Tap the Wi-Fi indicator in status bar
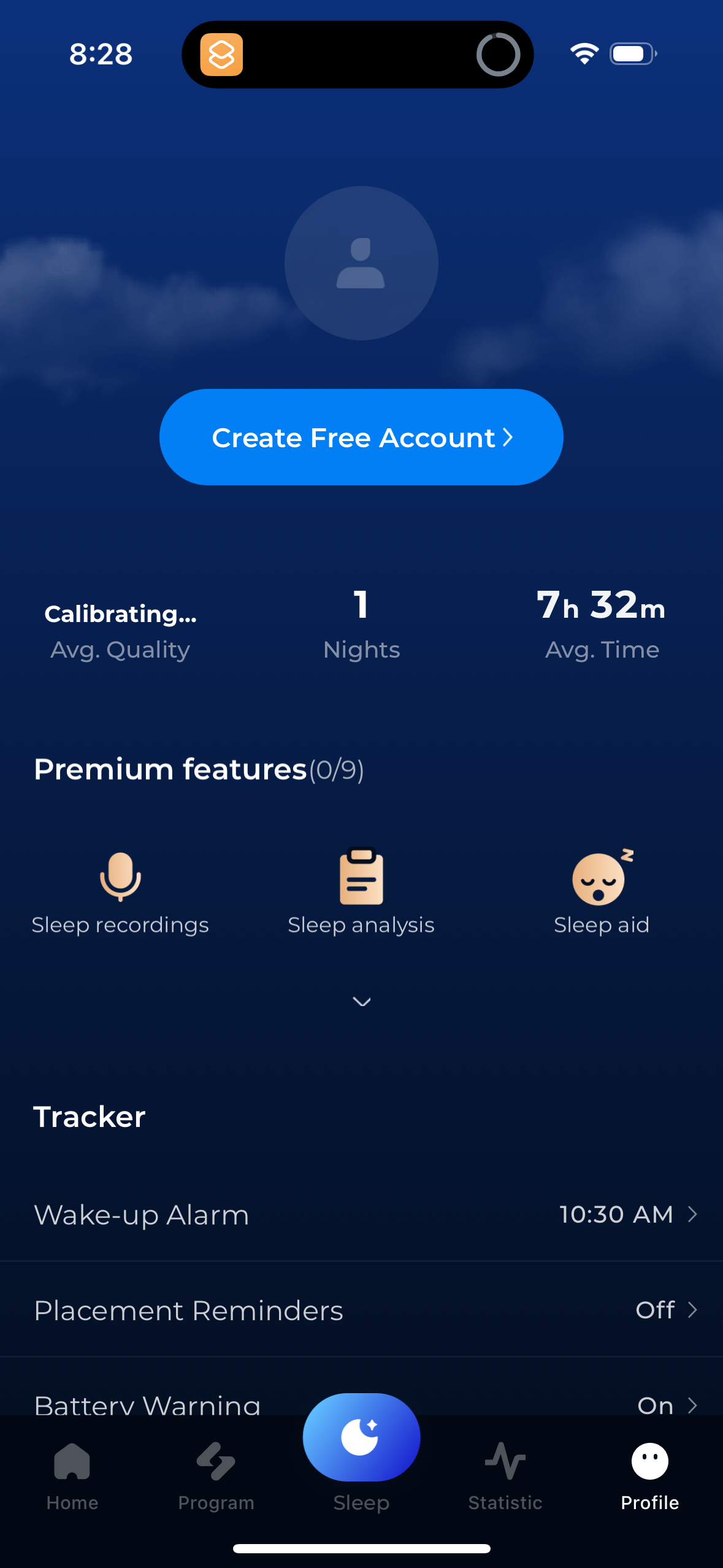723x1568 pixels. point(583,54)
